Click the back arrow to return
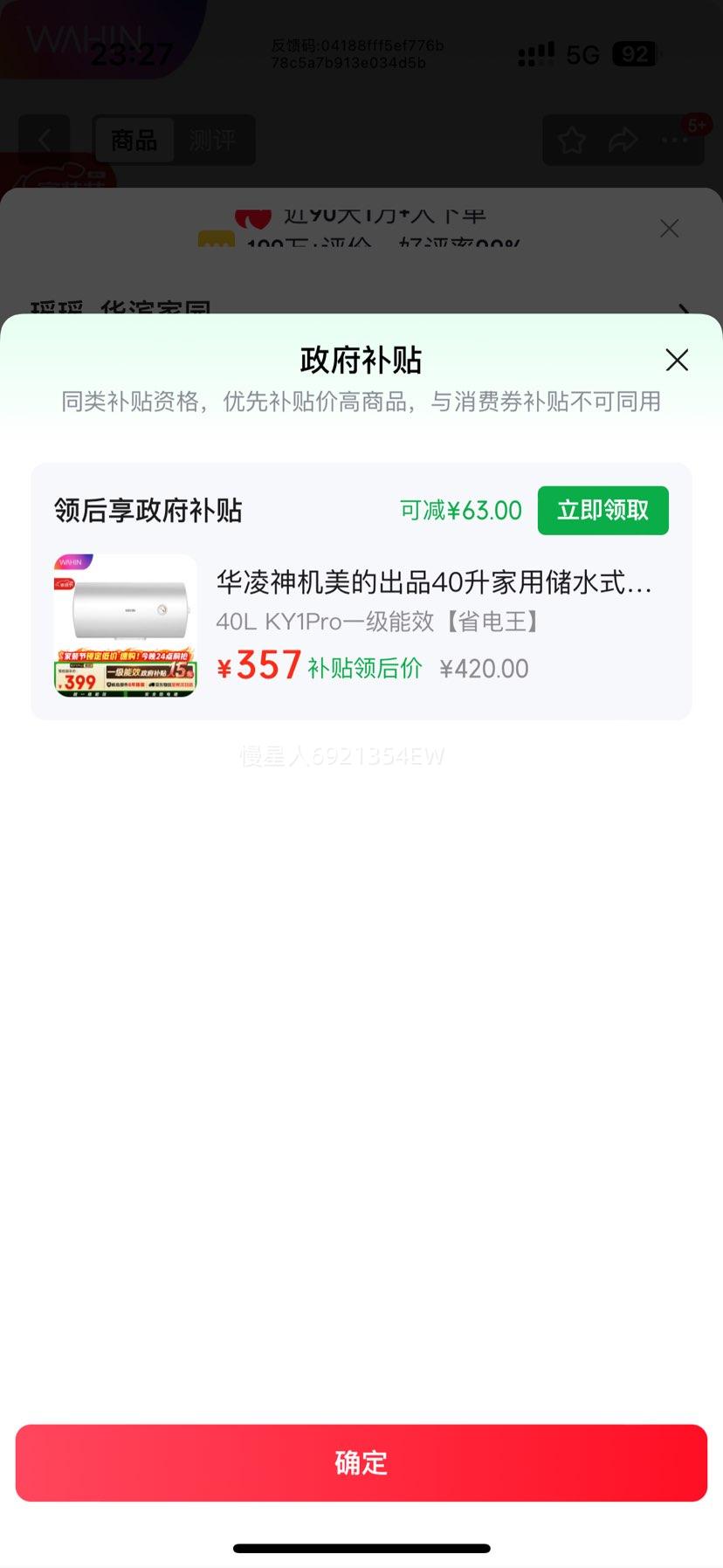This screenshot has width=723, height=1568. point(45,140)
